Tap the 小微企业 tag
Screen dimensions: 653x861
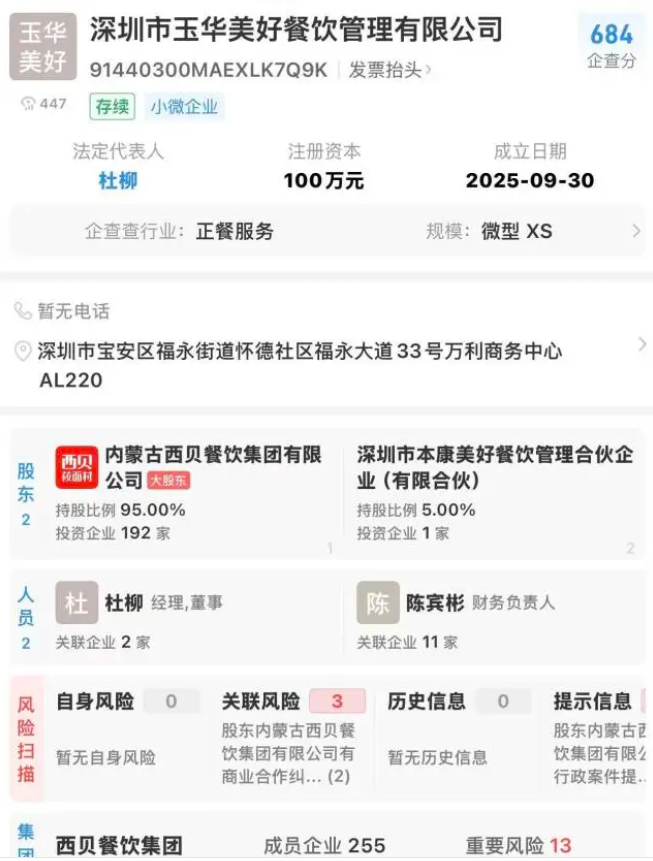(184, 106)
